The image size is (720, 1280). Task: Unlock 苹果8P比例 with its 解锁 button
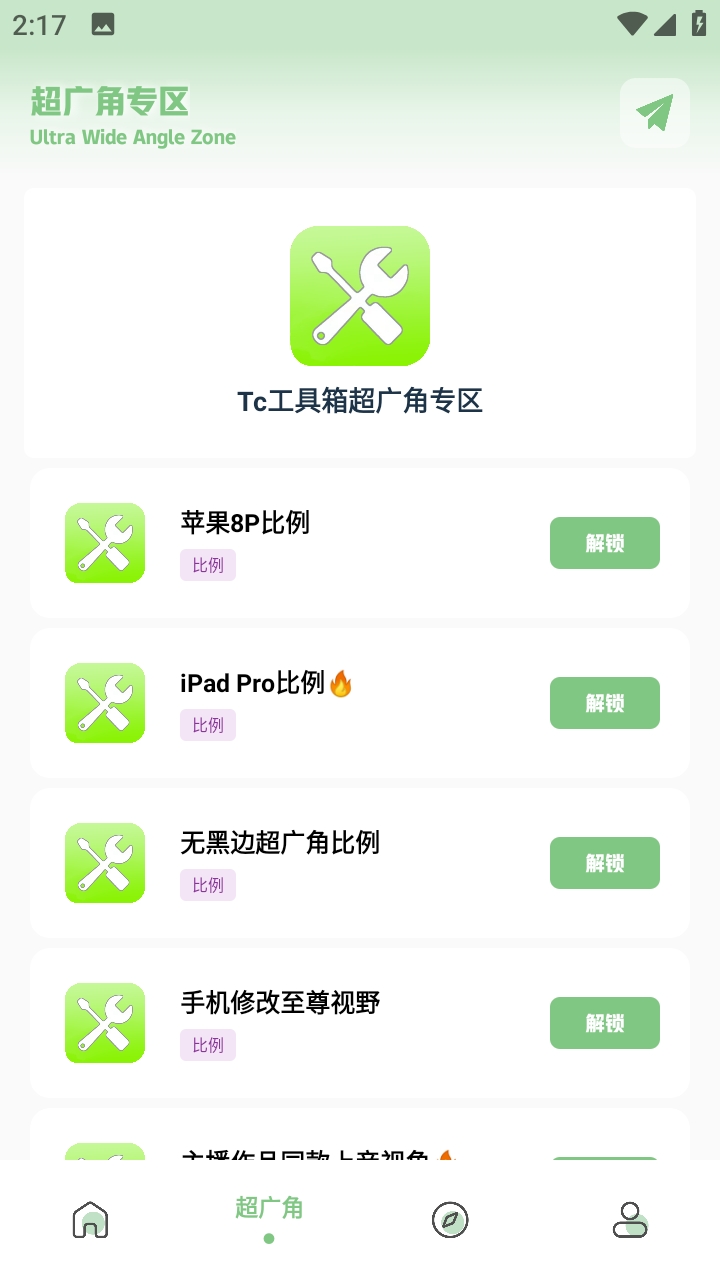coord(604,543)
